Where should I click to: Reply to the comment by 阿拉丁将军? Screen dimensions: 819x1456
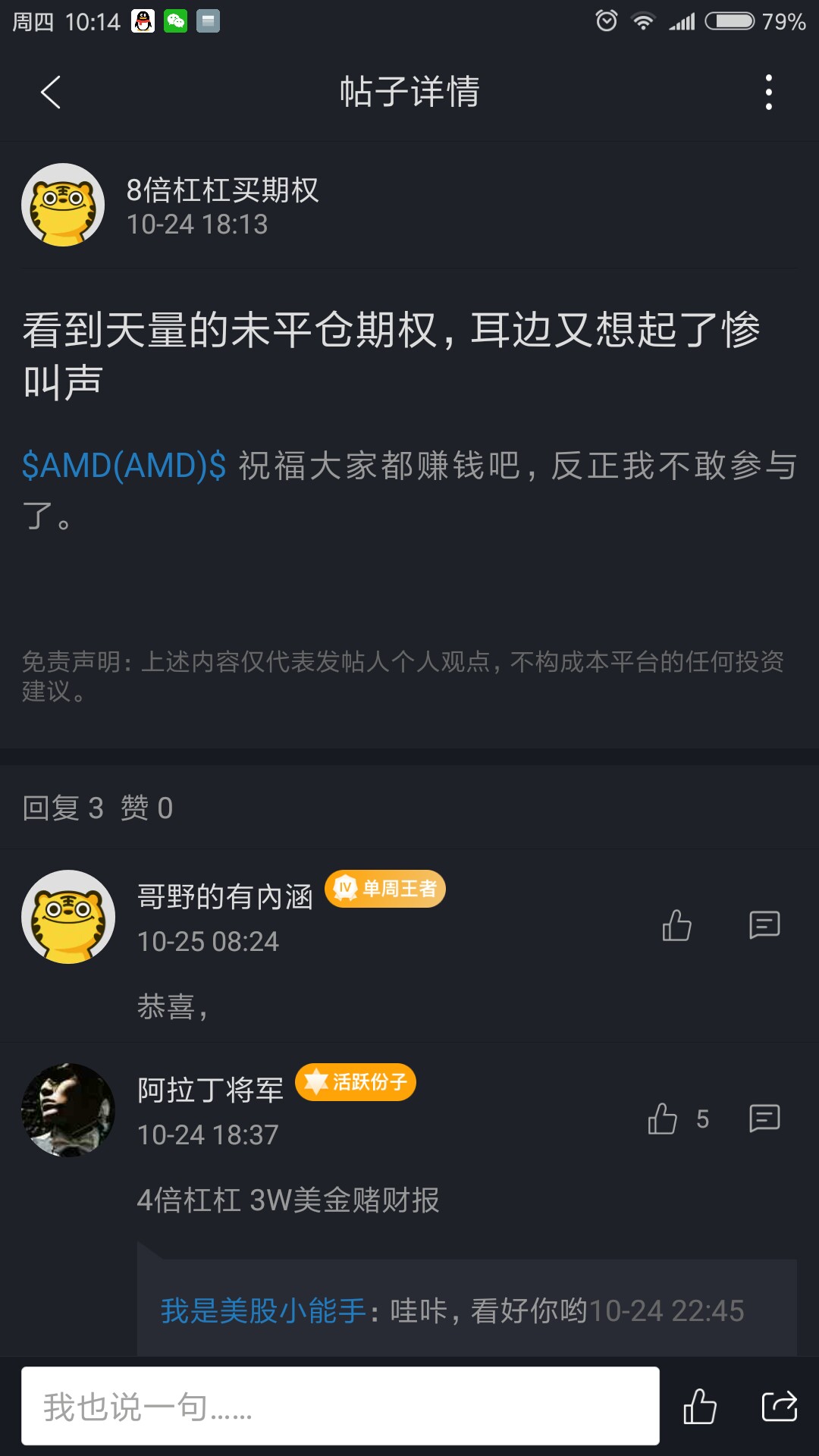click(x=764, y=1119)
